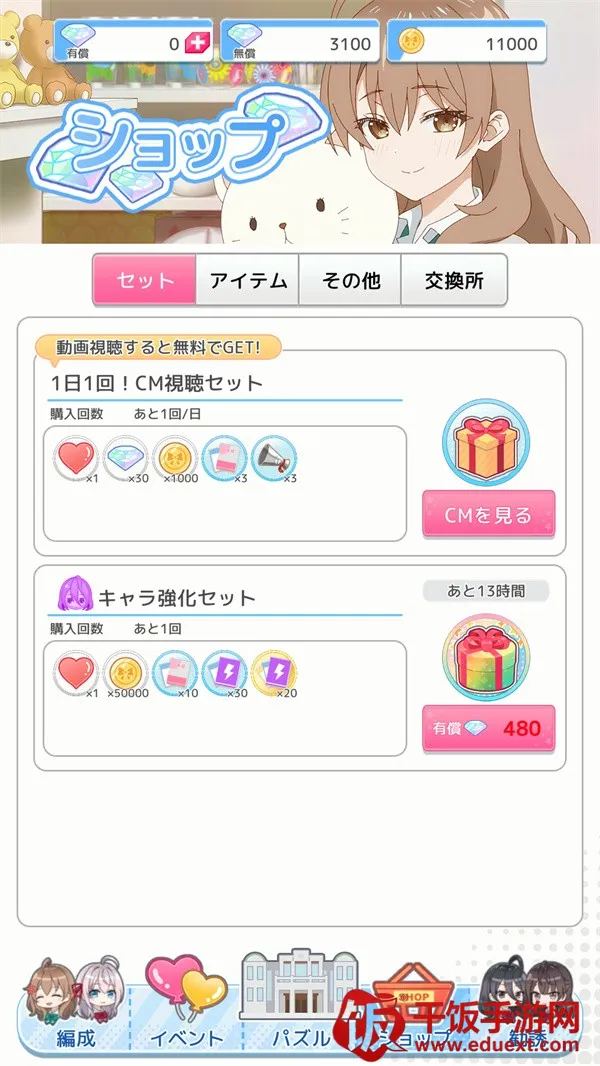Open 編成 in the bottom navigation
Viewport: 600px width, 1066px height.
pyautogui.click(x=75, y=1005)
